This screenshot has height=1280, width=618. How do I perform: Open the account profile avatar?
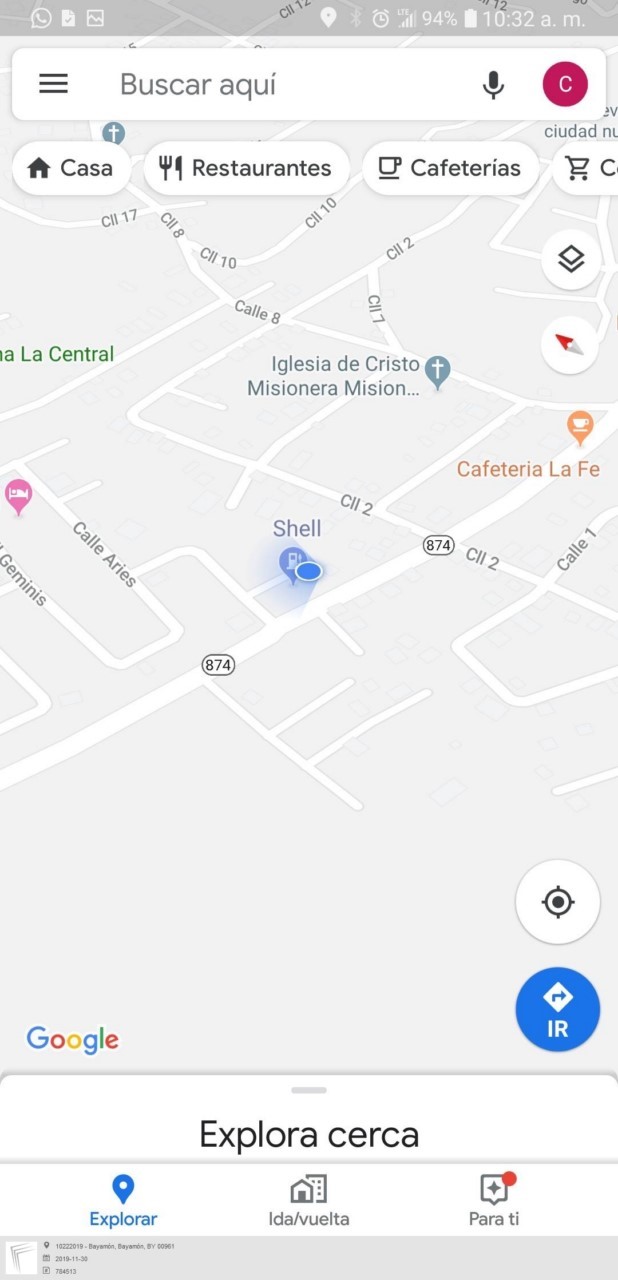pyautogui.click(x=565, y=84)
